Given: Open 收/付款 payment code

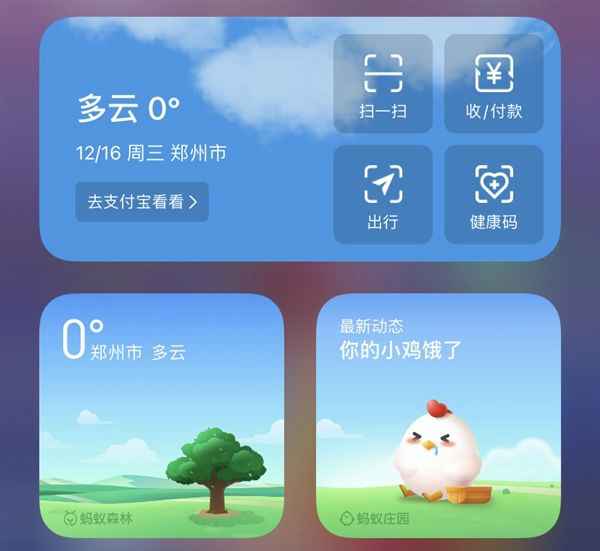Looking at the screenshot, I should coord(494,84).
